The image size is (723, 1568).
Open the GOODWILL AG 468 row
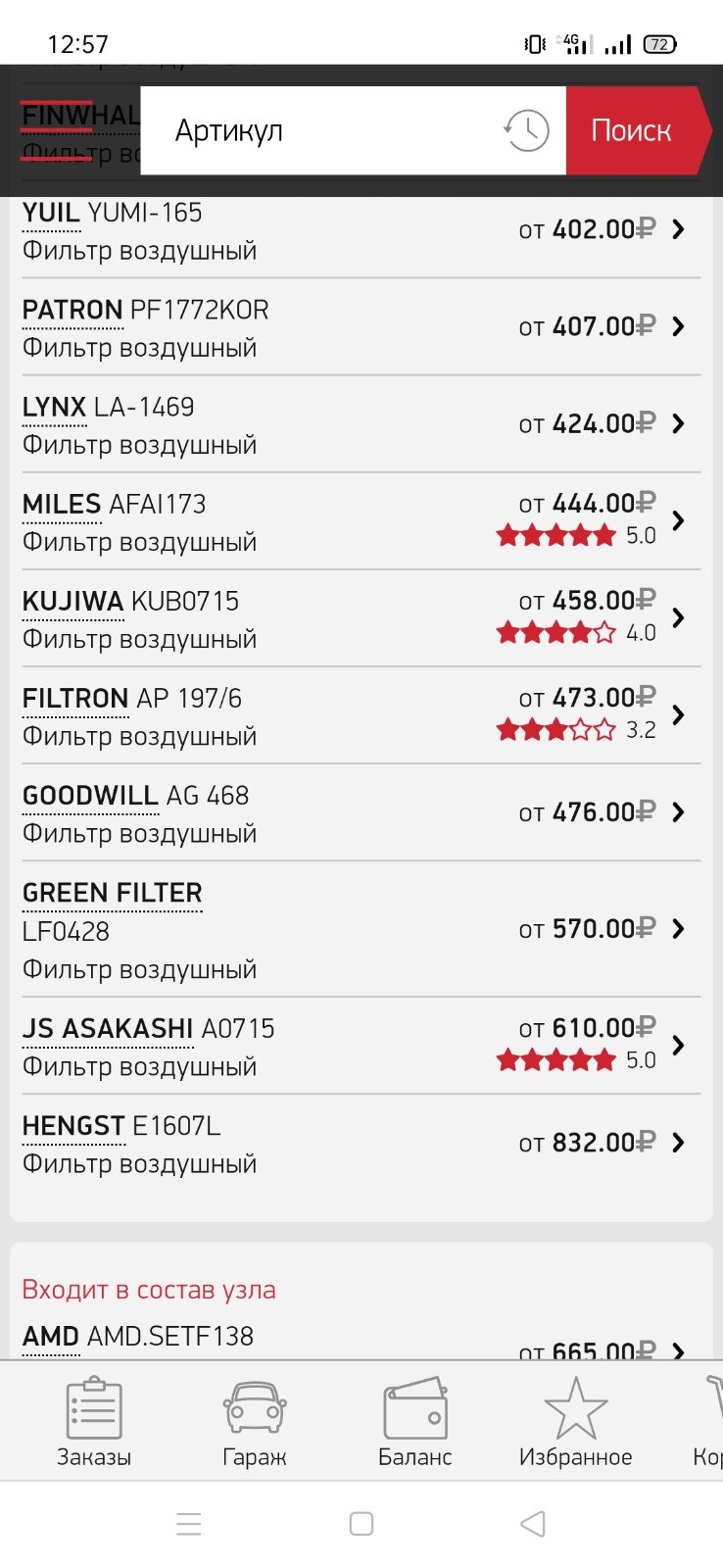click(361, 812)
